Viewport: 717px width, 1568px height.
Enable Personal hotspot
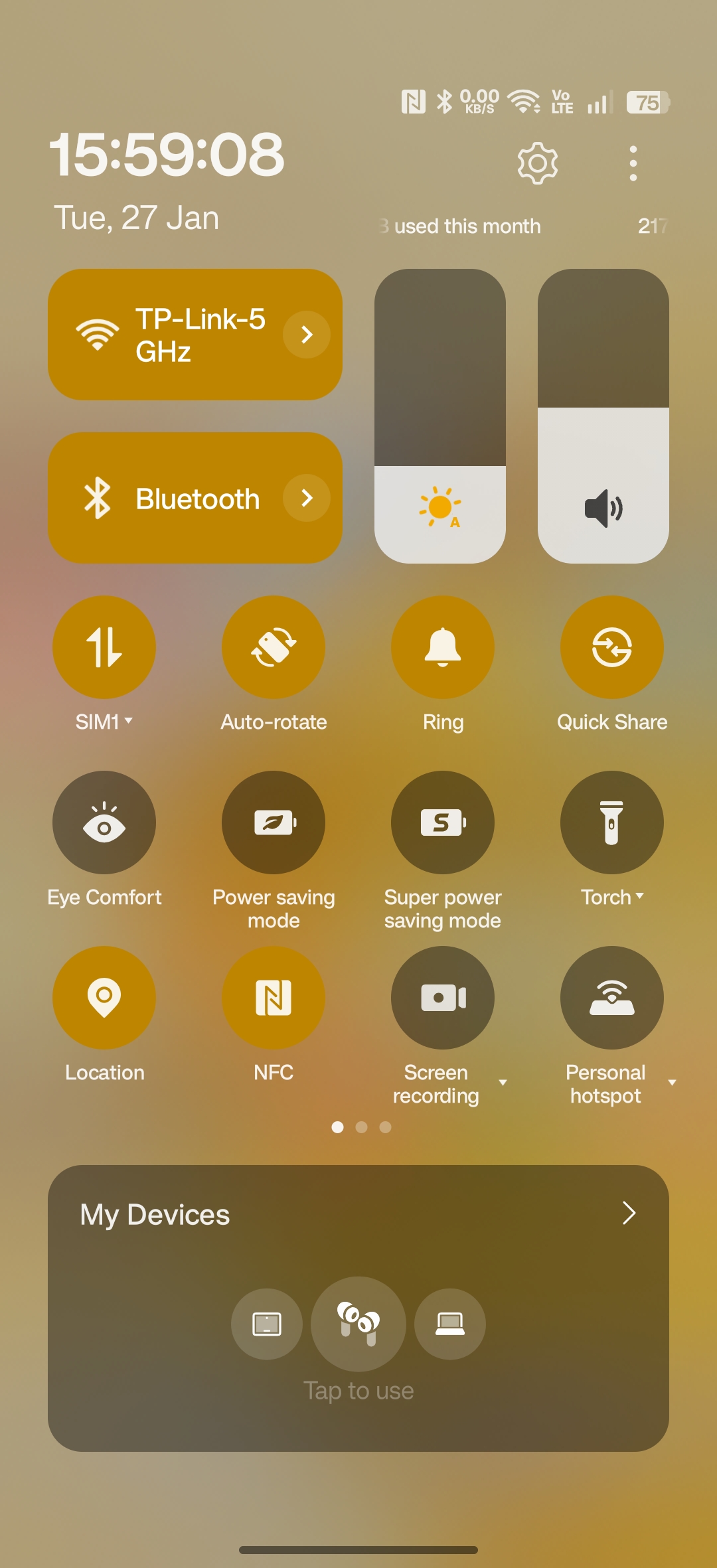[611, 998]
